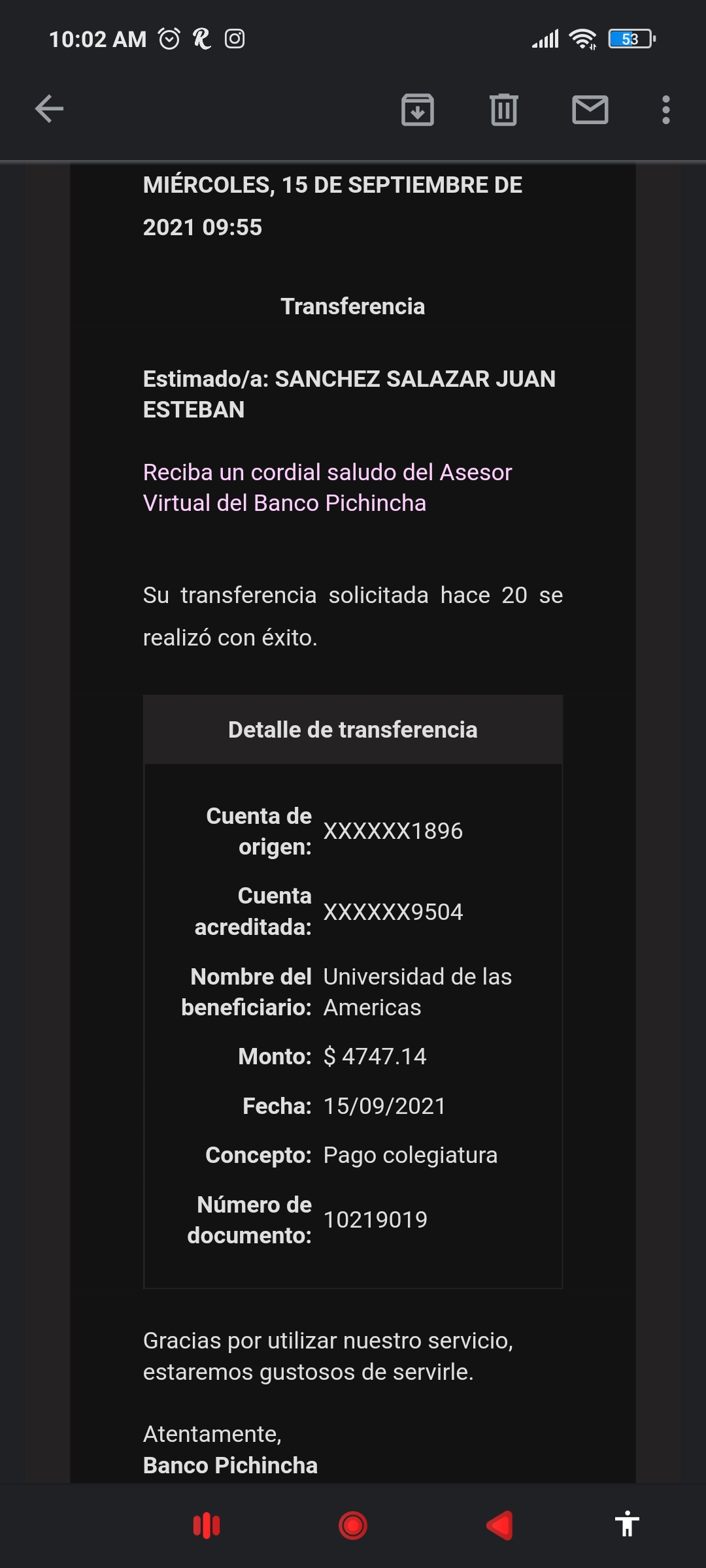Delete this email

tap(503, 110)
